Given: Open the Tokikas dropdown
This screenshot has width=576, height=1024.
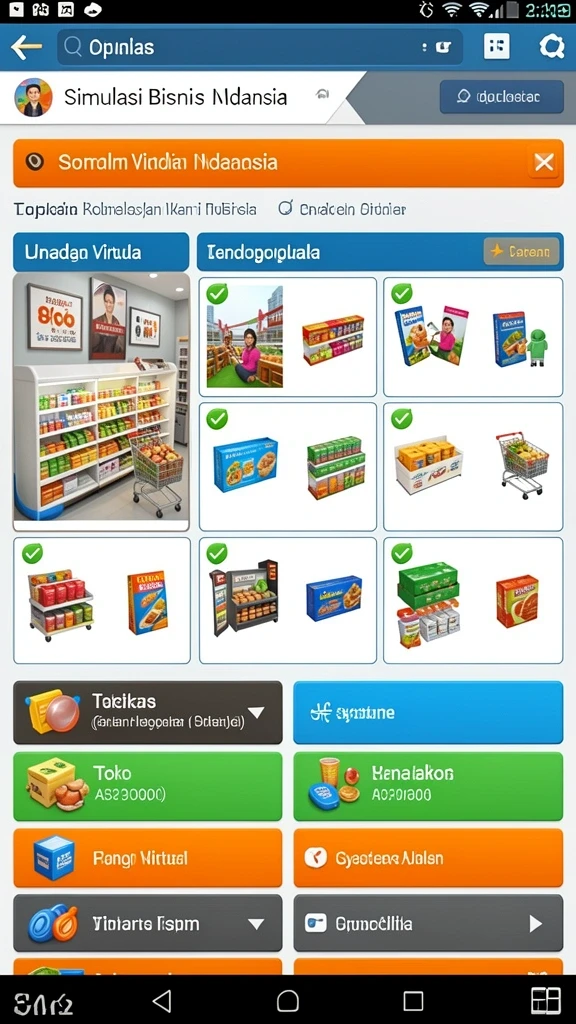Looking at the screenshot, I should 148,712.
